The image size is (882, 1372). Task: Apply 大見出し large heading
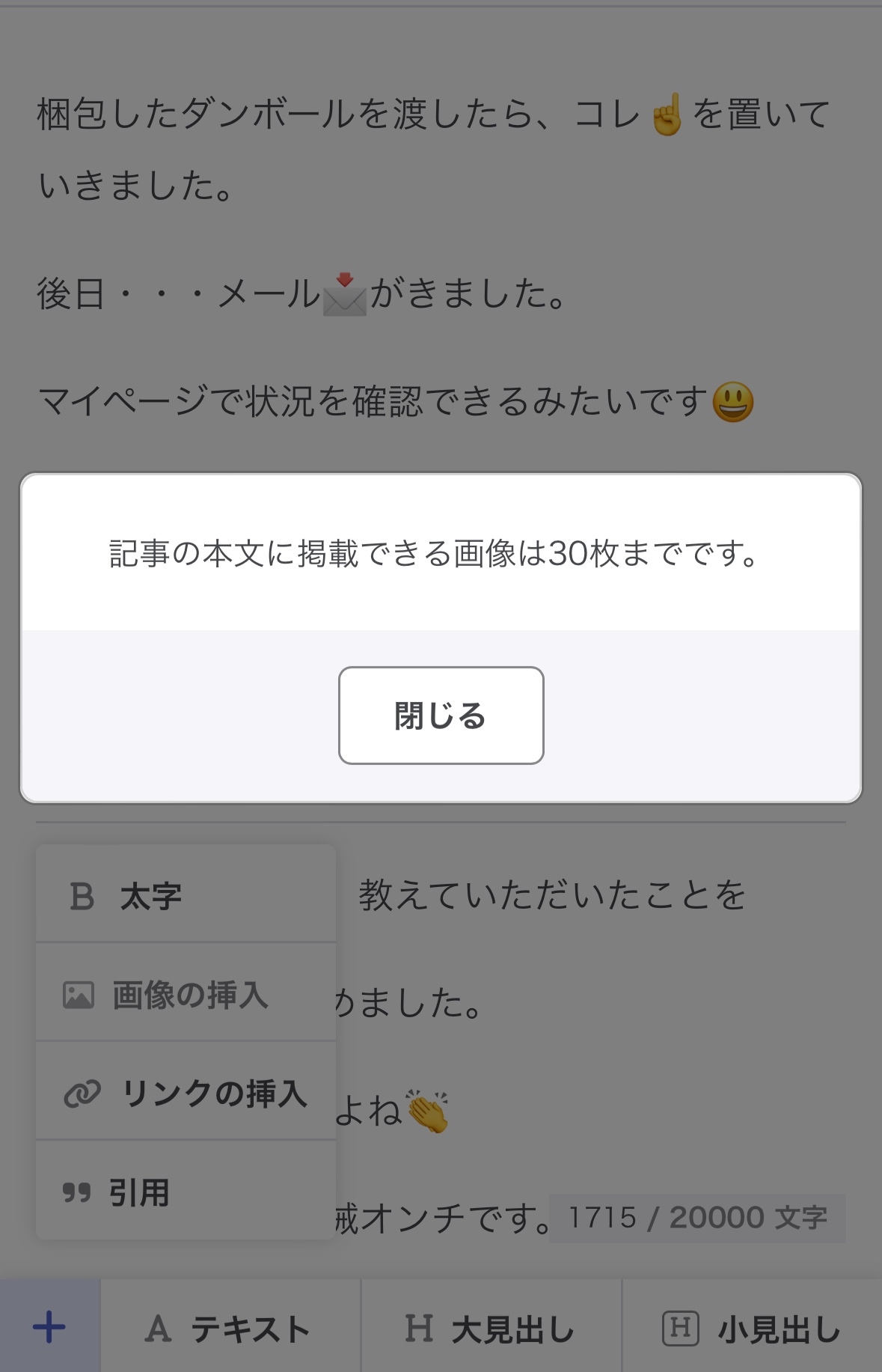tap(491, 1329)
